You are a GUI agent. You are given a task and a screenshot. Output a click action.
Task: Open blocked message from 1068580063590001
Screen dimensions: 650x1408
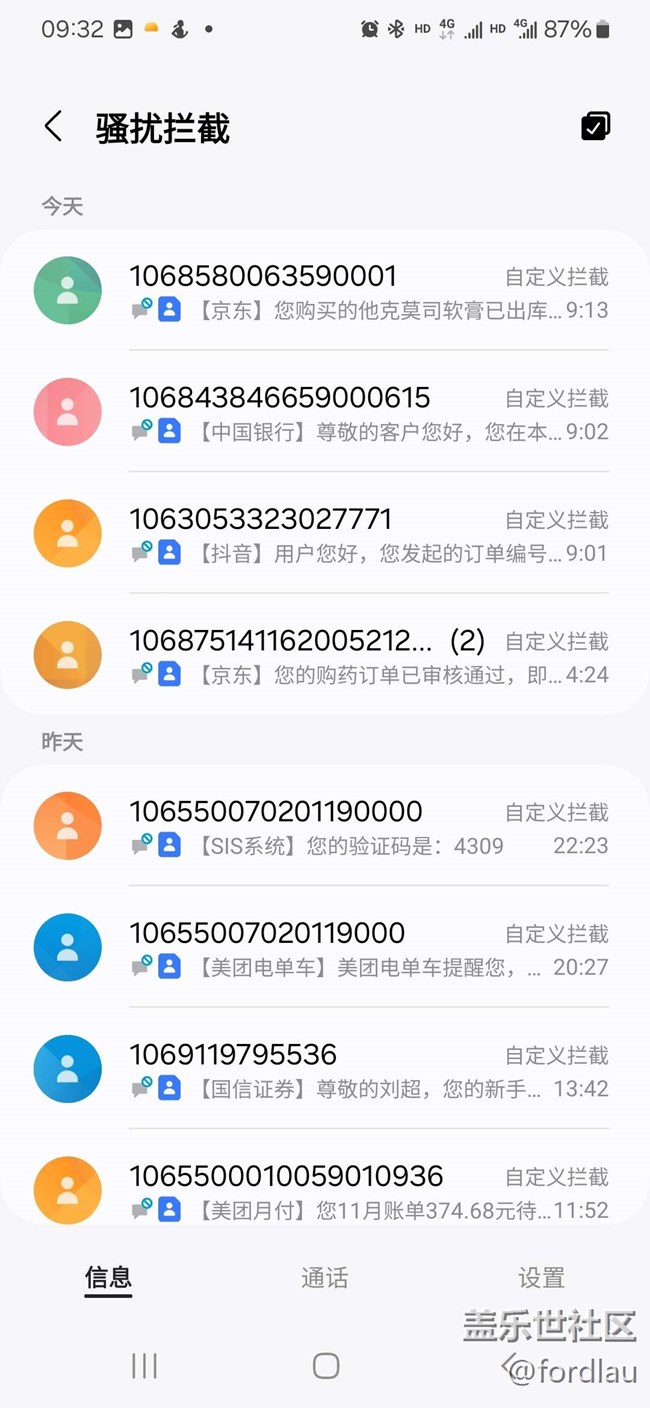tap(325, 290)
